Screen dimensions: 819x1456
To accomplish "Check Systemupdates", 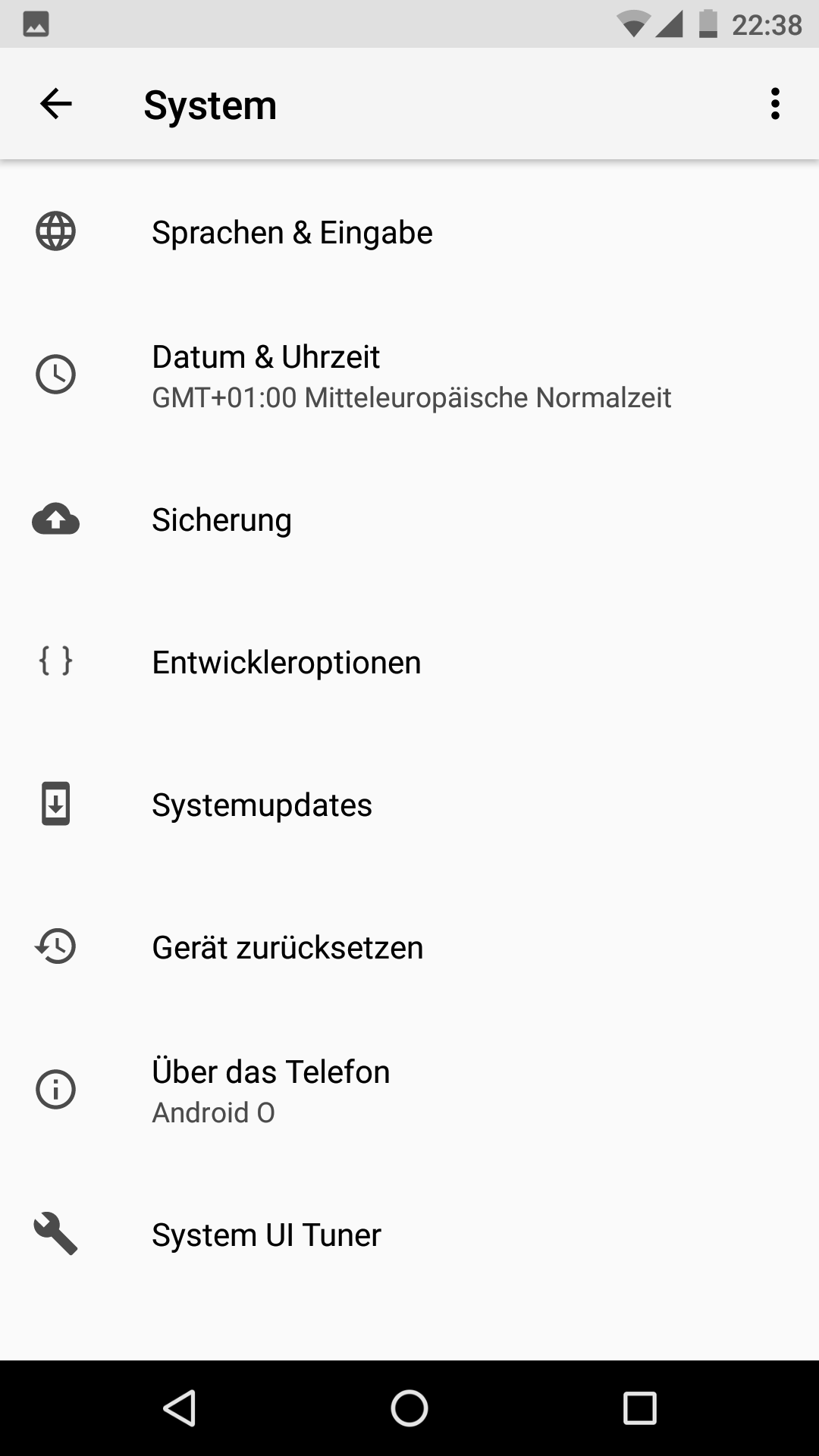I will click(262, 805).
